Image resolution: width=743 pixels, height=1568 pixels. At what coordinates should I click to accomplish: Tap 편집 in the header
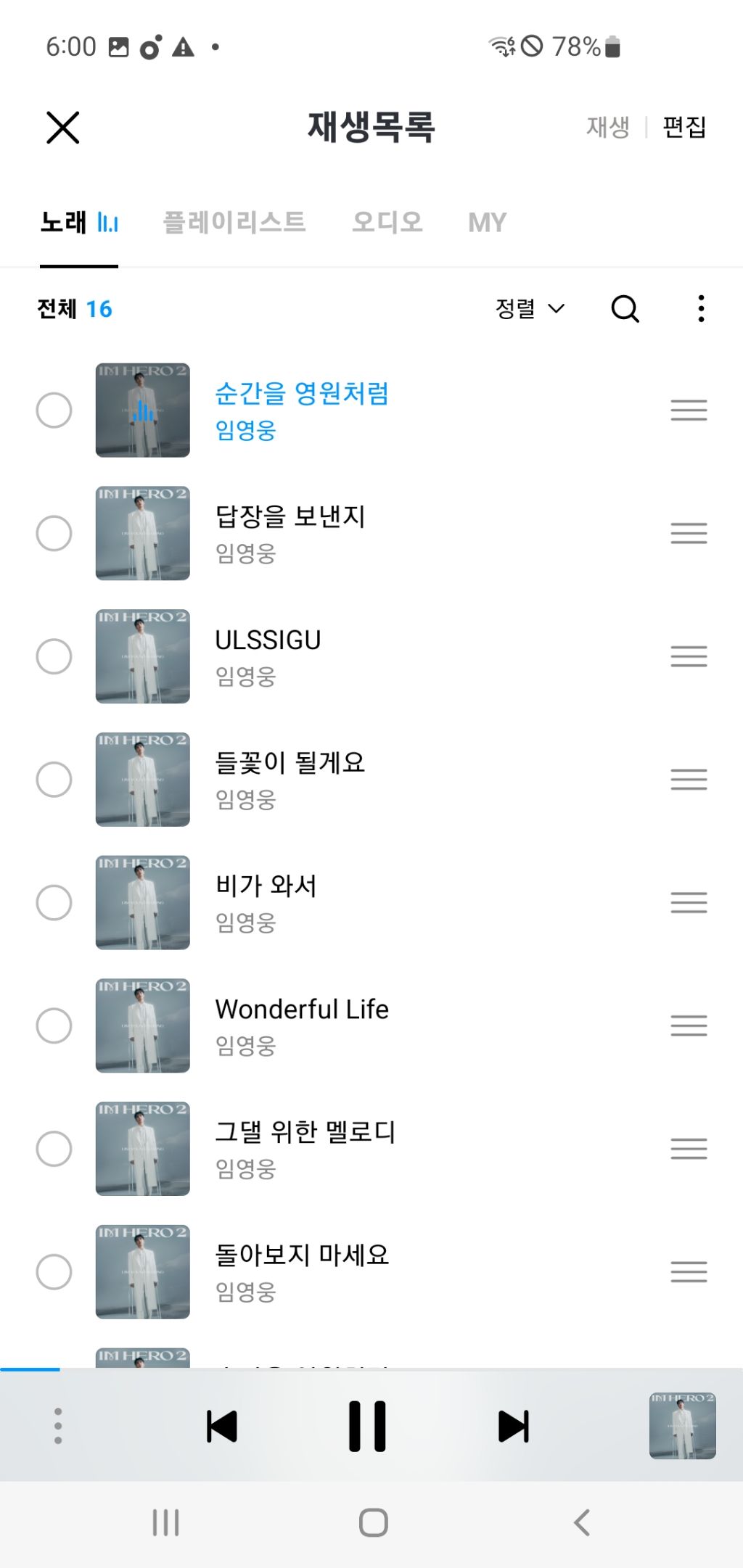tap(684, 128)
